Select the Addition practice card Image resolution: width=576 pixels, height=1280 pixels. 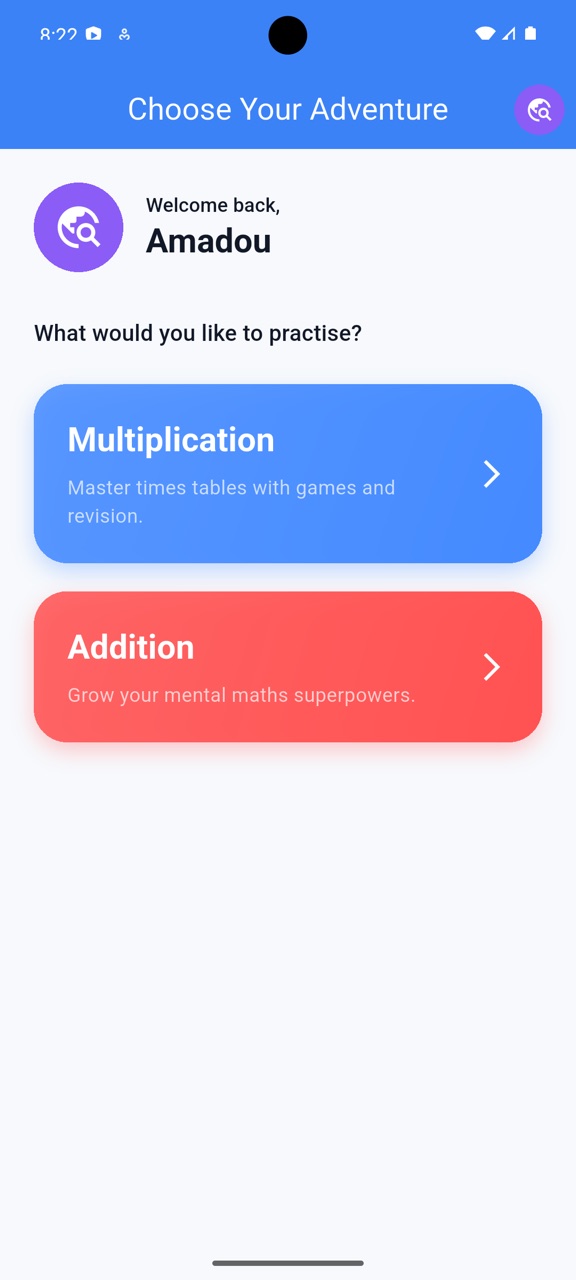tap(288, 667)
